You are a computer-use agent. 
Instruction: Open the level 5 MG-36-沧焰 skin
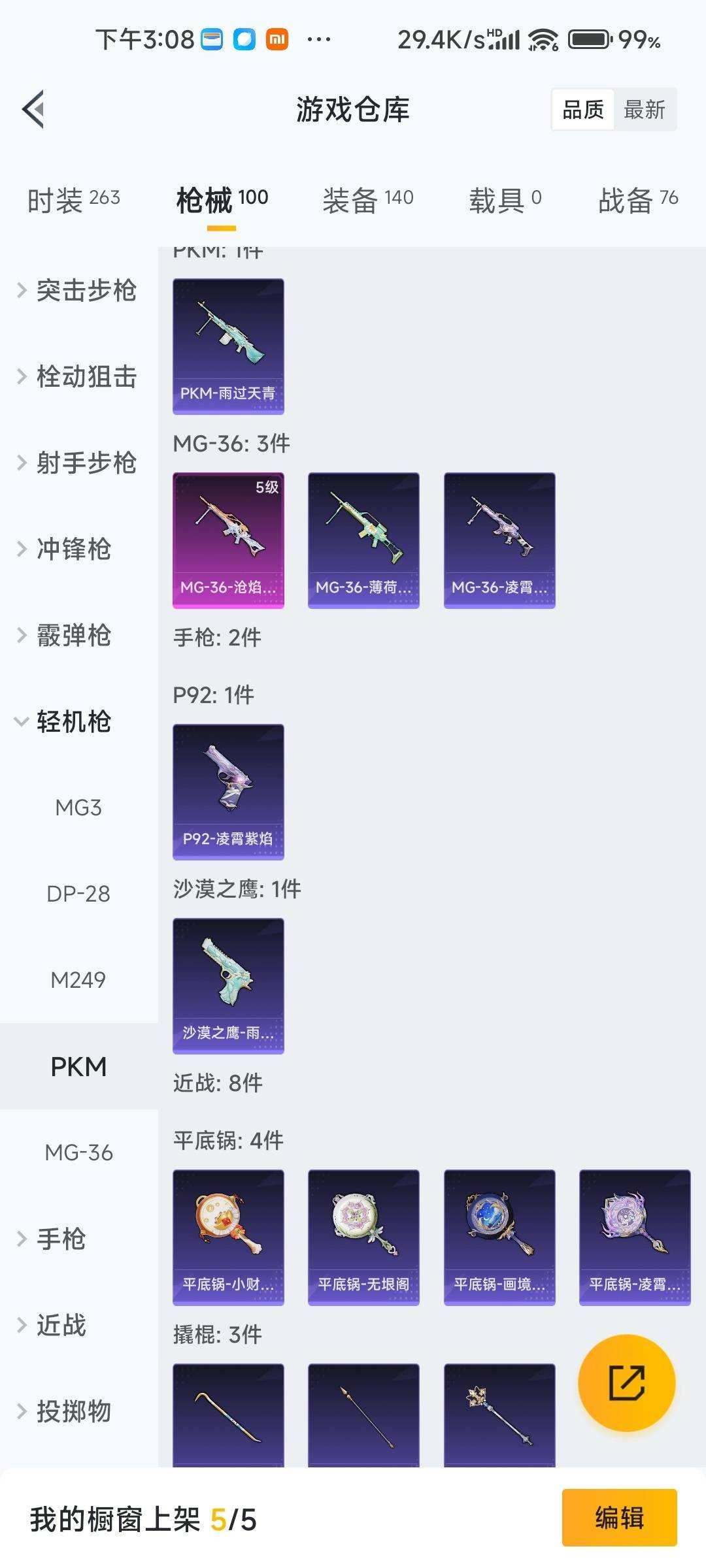[x=227, y=541]
